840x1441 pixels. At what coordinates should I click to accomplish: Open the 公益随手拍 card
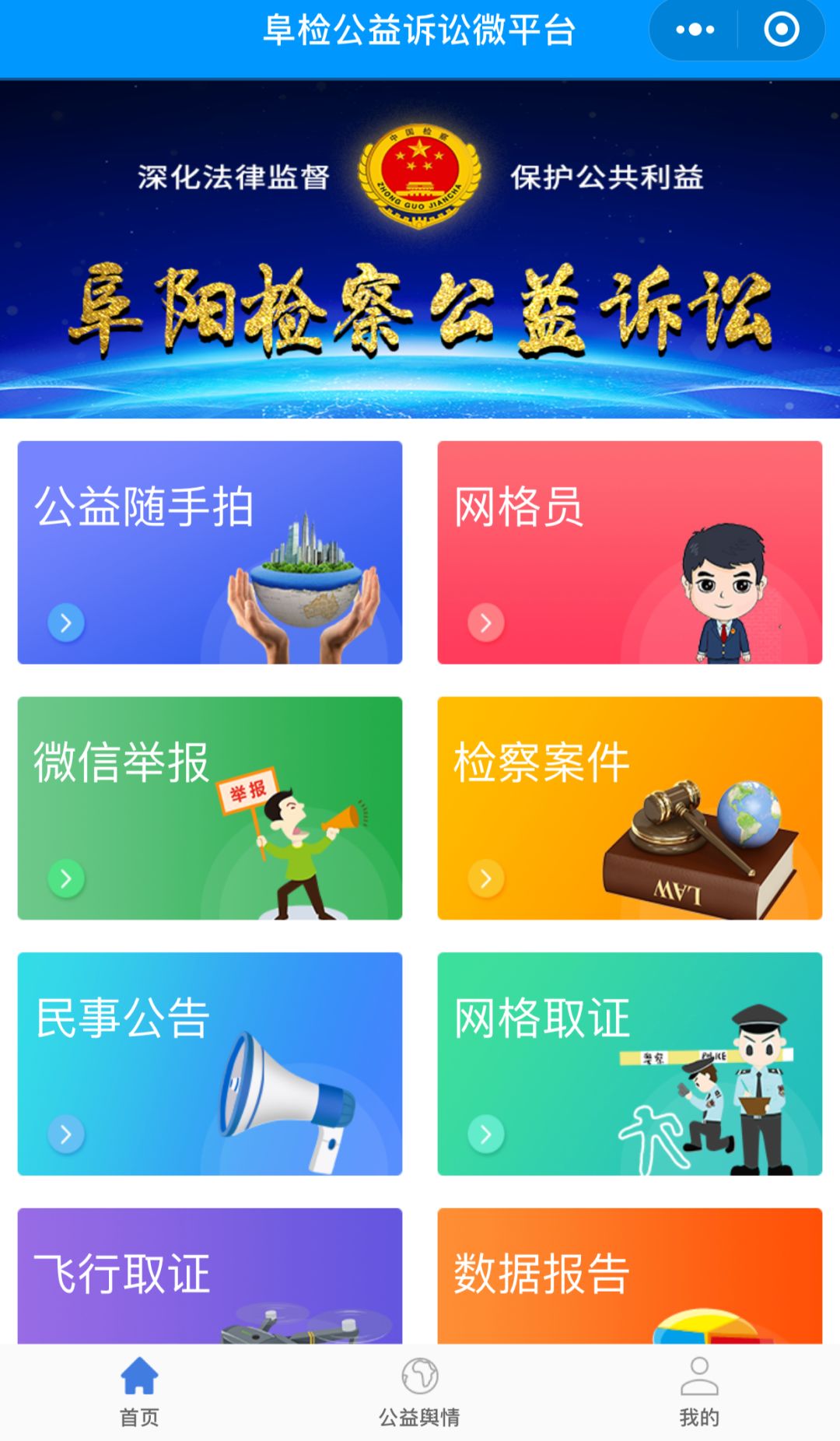(x=210, y=552)
